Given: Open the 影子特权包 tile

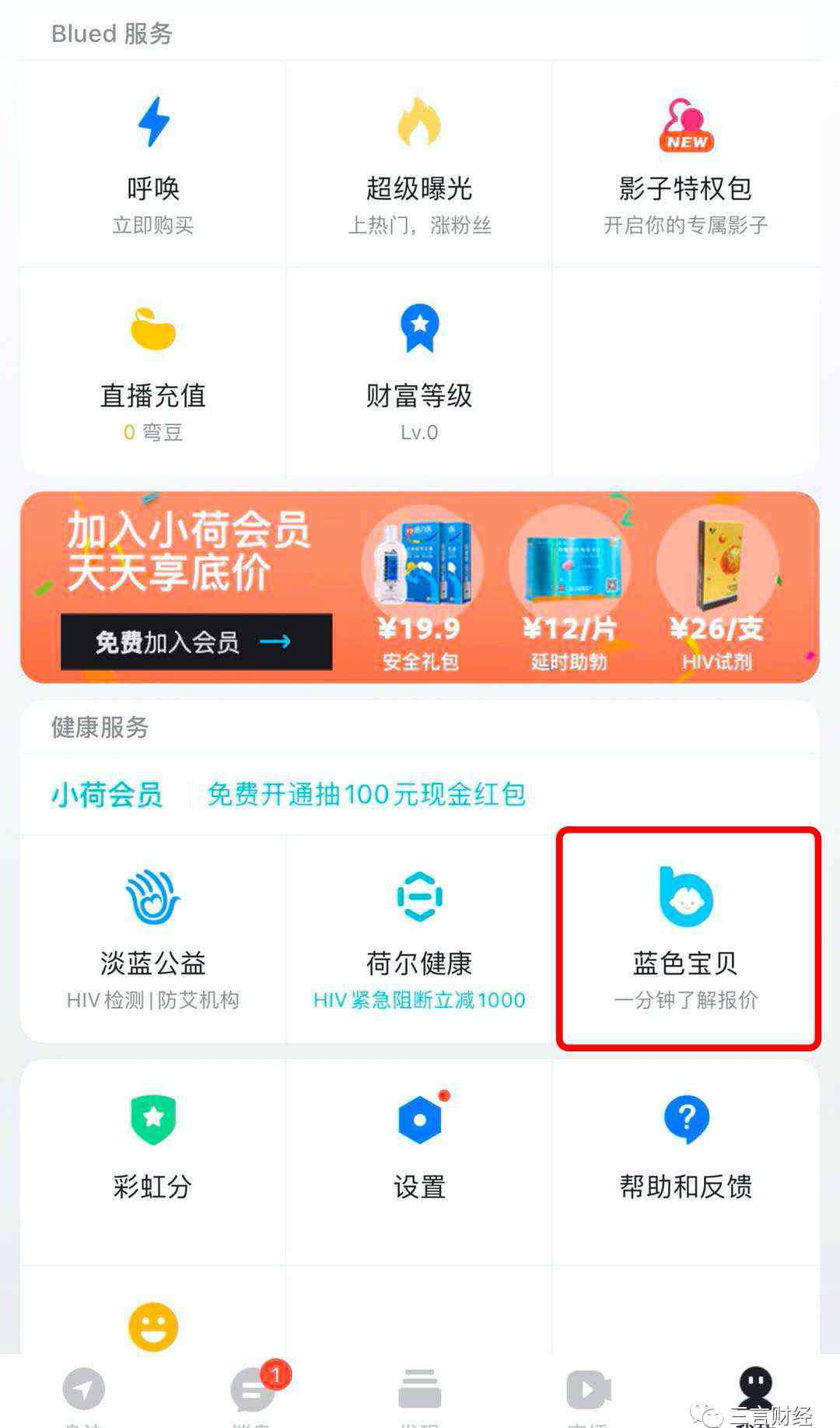Looking at the screenshot, I should pyautogui.click(x=685, y=165).
